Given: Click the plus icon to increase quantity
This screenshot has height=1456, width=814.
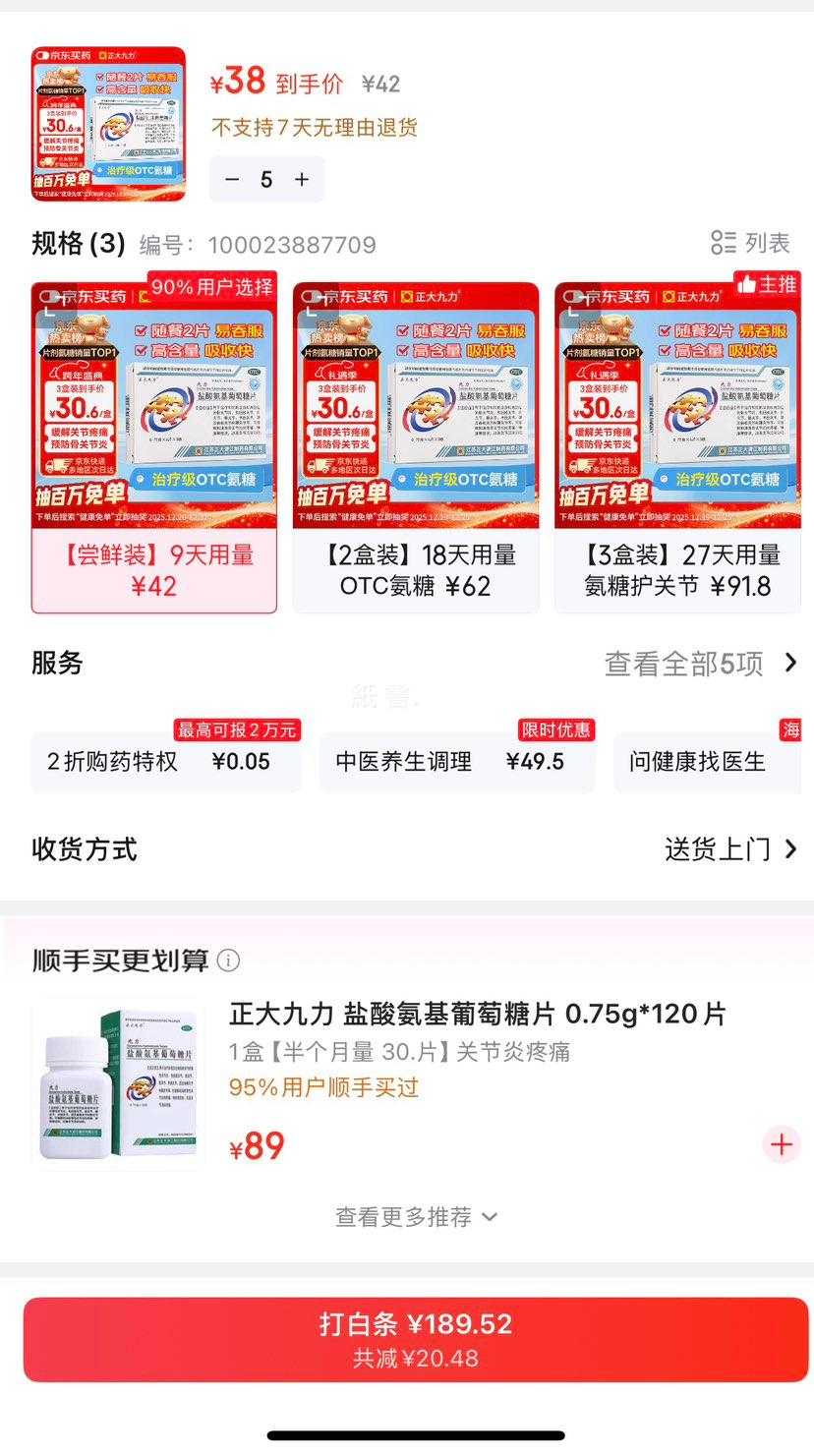Looking at the screenshot, I should pyautogui.click(x=299, y=179).
